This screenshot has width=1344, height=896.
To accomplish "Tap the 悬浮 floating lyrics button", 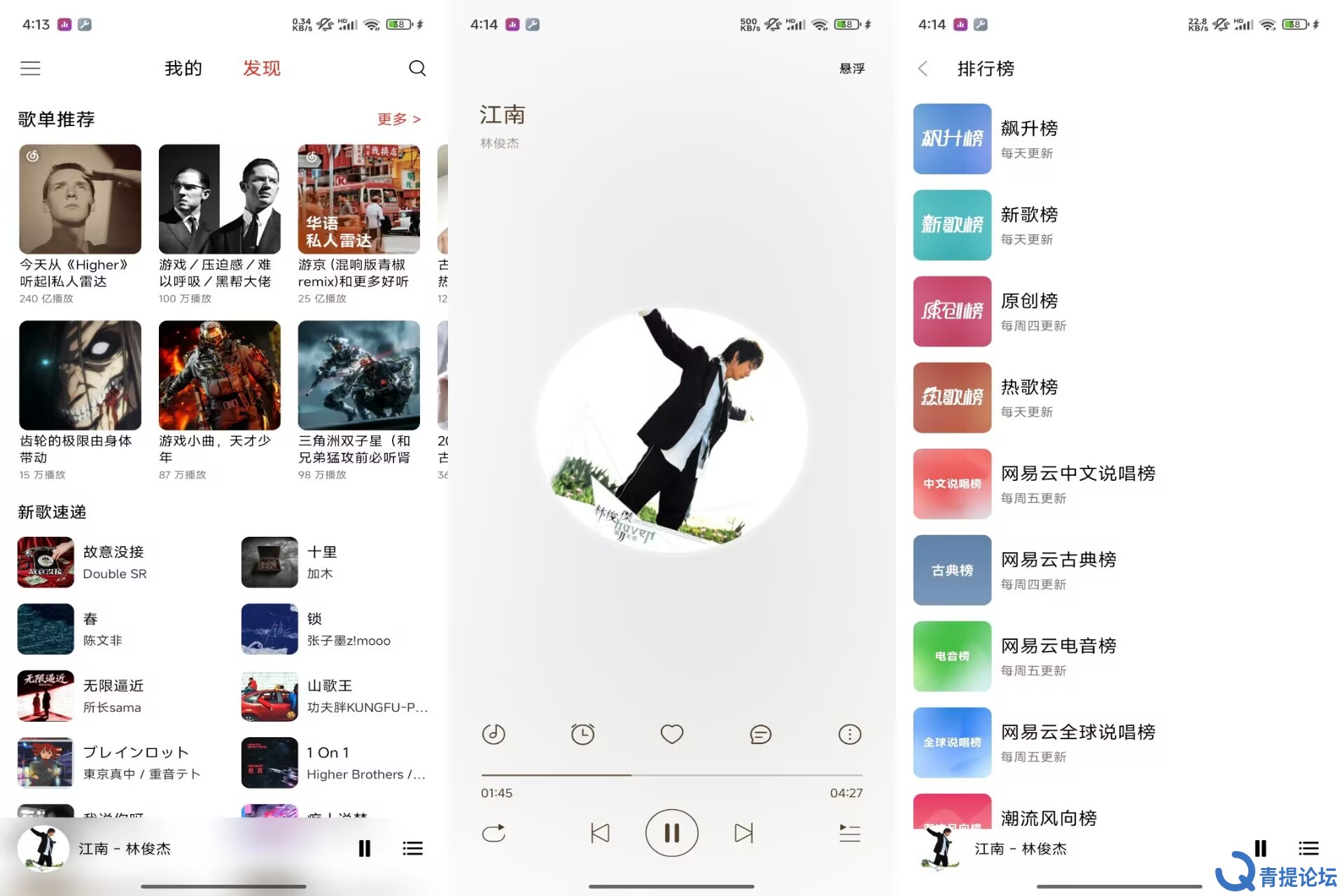I will 852,68.
